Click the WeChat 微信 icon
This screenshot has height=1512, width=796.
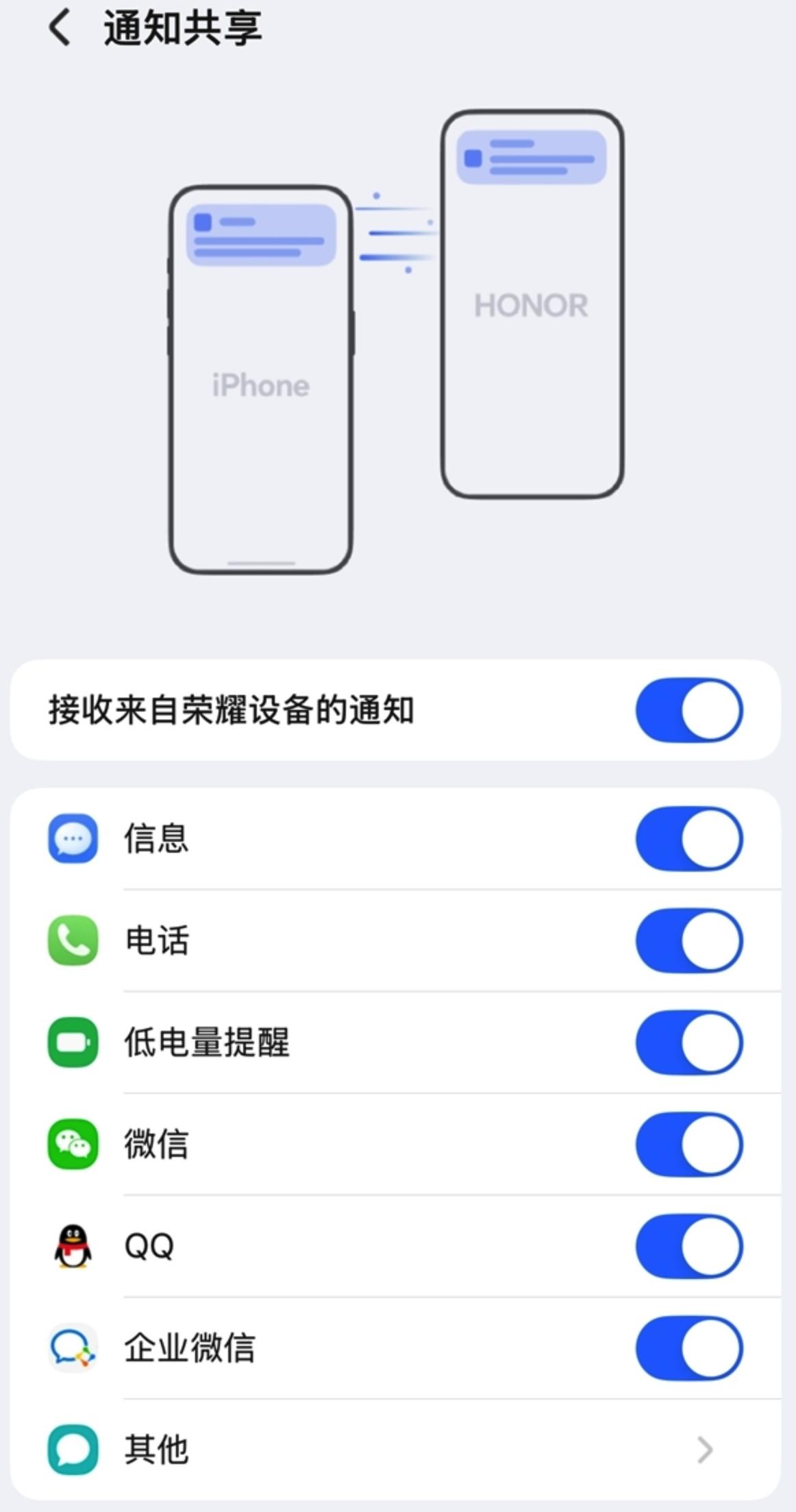(x=72, y=1143)
